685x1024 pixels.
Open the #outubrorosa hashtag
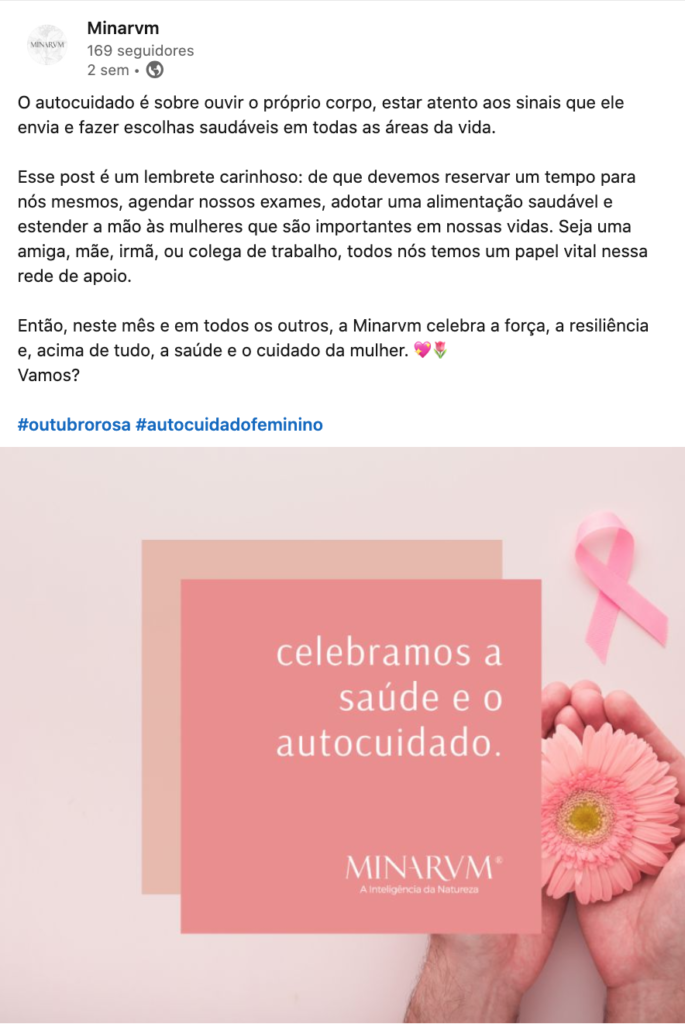tap(74, 425)
